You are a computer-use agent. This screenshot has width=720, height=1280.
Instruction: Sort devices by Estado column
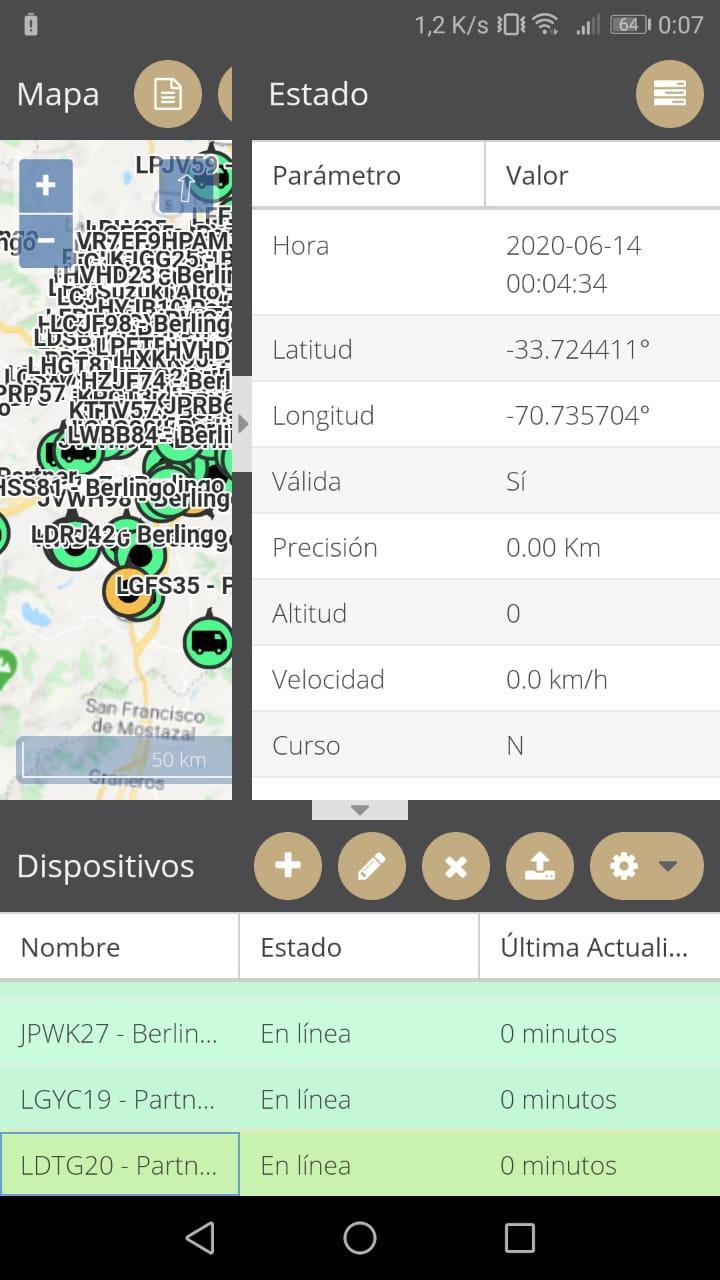coord(359,947)
